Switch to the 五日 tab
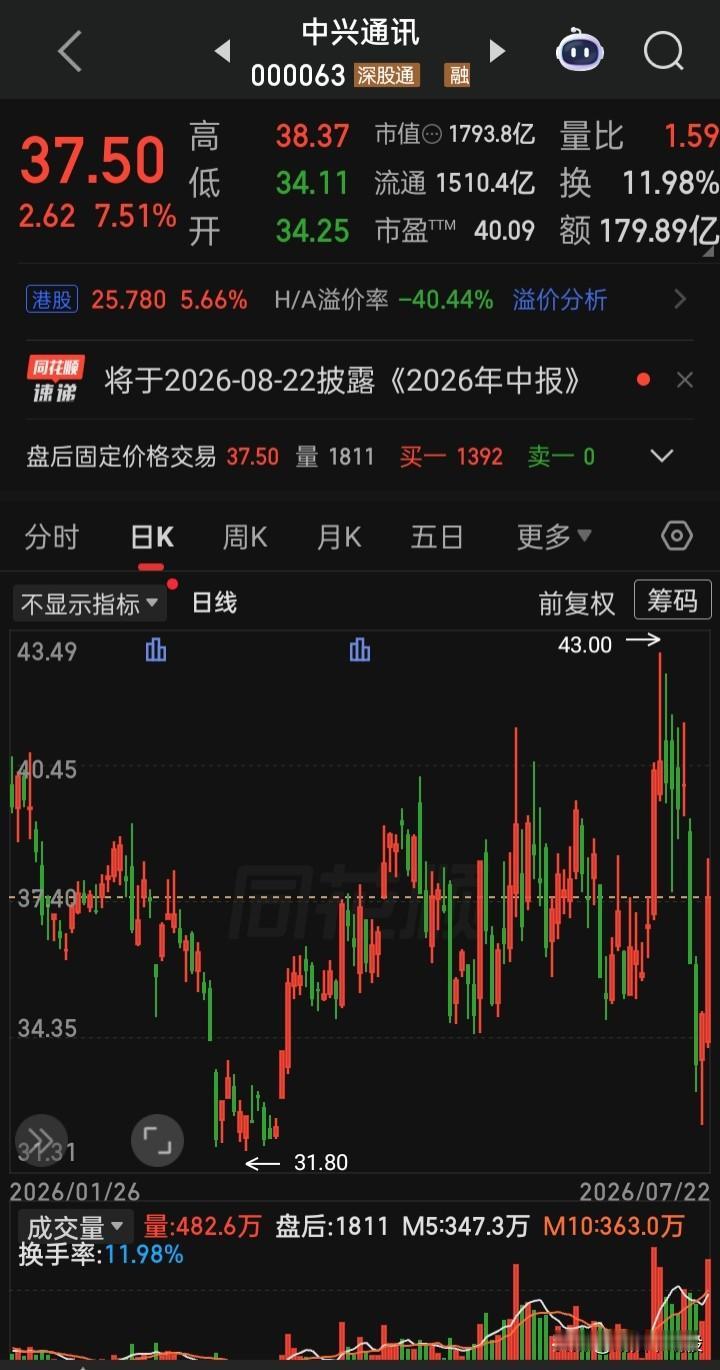The width and height of the screenshot is (720, 1370). tap(437, 537)
